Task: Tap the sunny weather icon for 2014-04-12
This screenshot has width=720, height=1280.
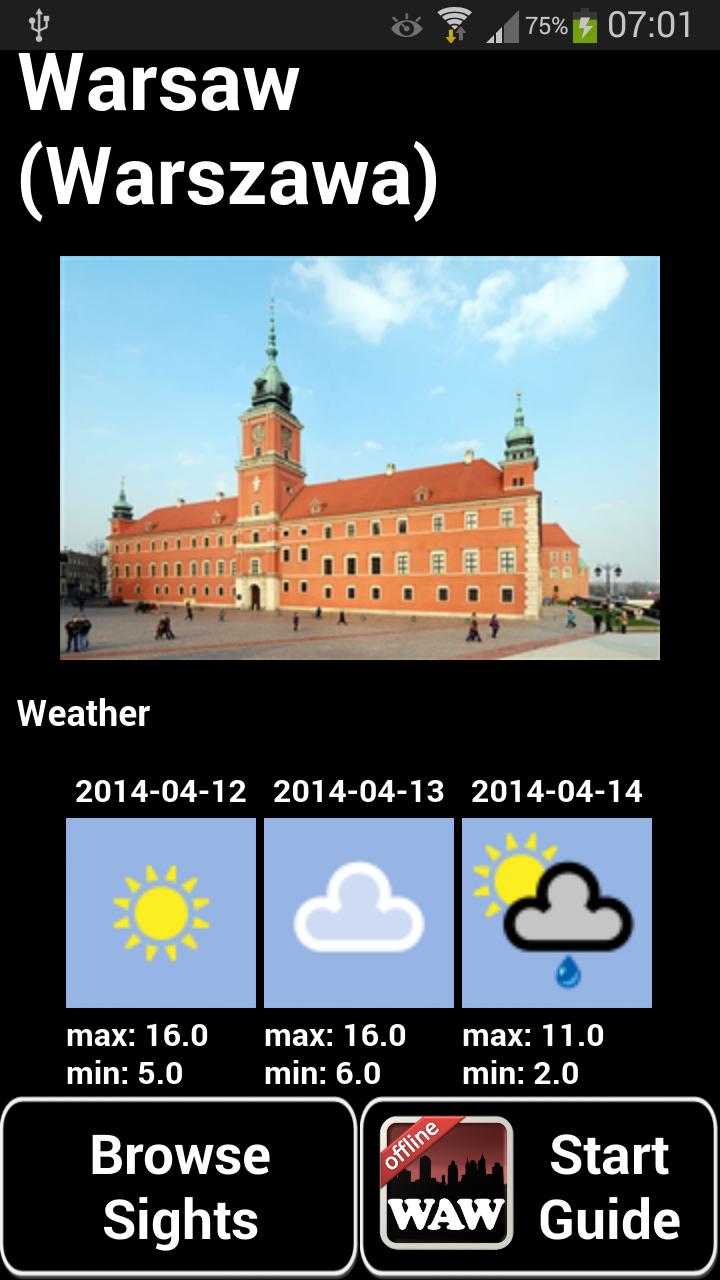Action: pos(160,910)
